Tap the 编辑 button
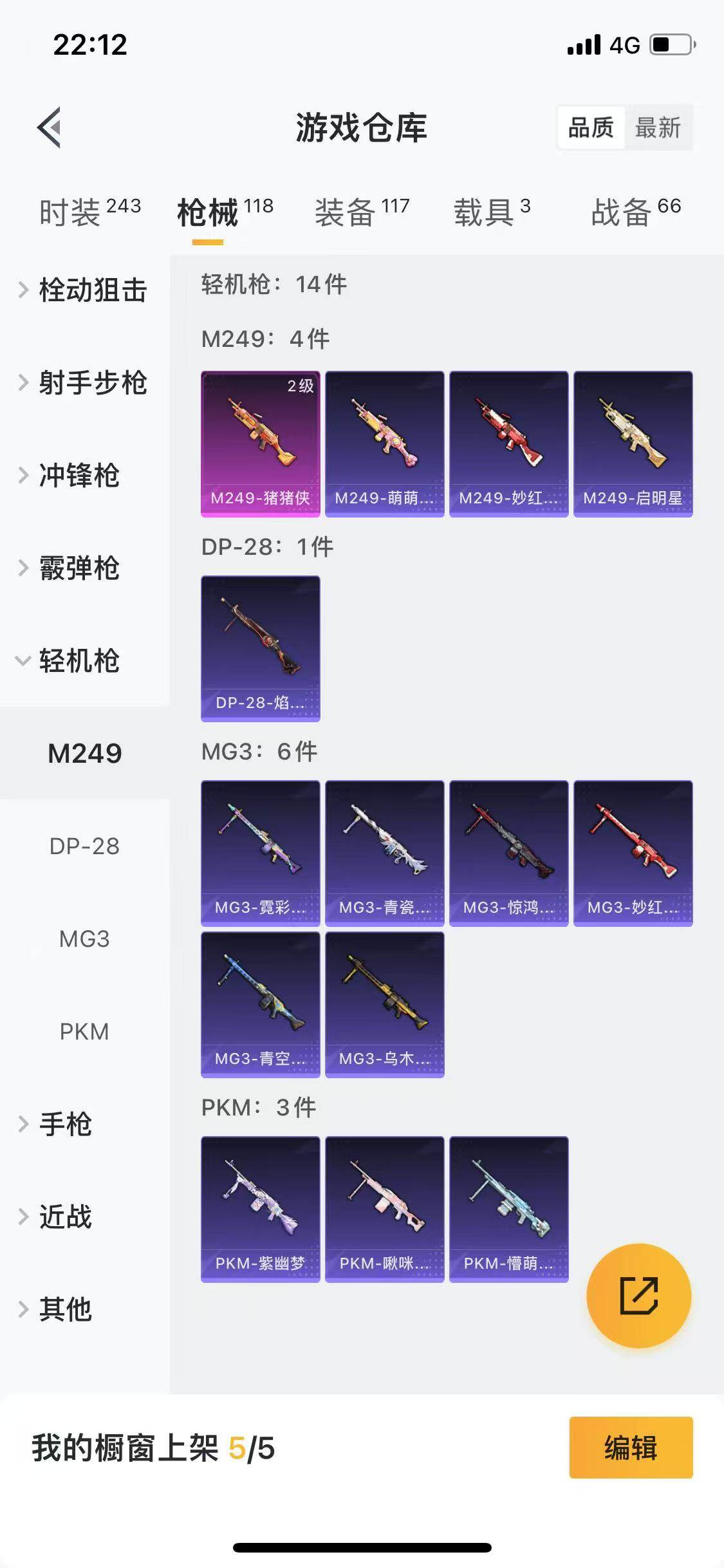Screen dimensions: 724x1568 pos(631,1448)
